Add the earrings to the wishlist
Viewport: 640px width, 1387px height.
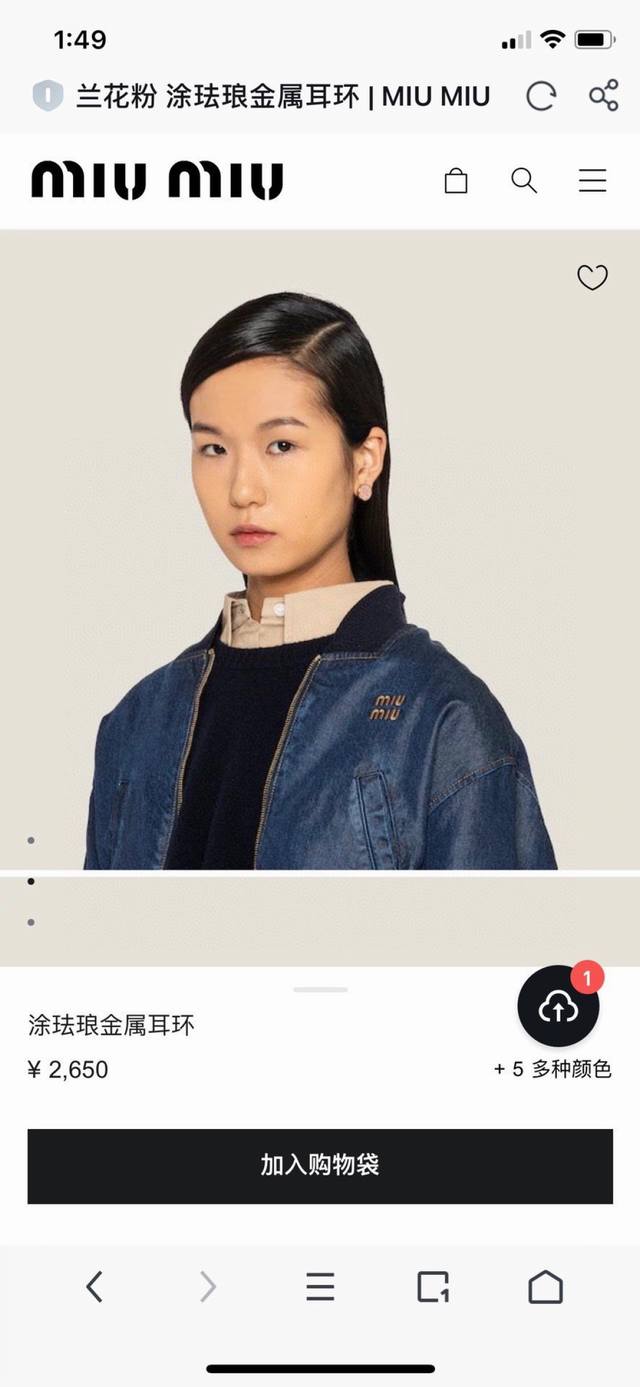click(592, 278)
